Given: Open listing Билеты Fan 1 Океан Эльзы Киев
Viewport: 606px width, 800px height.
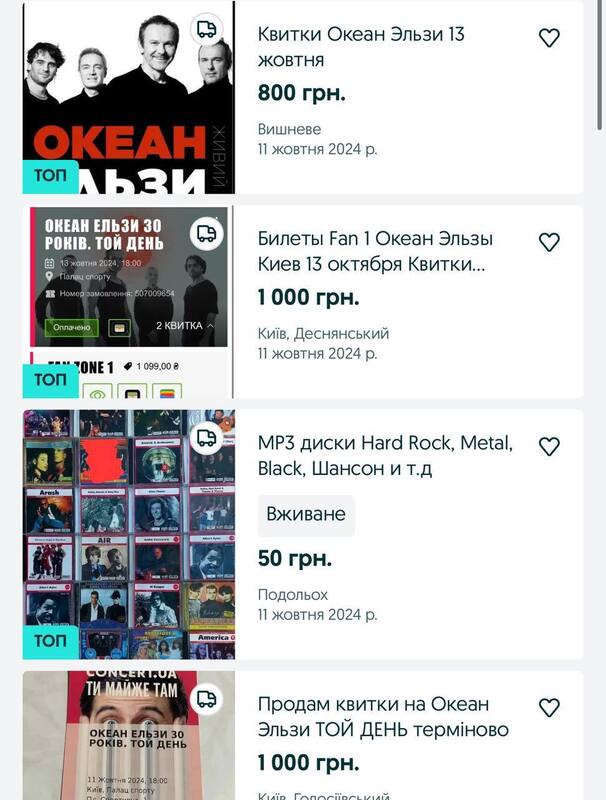Looking at the screenshot, I should click(x=375, y=253).
